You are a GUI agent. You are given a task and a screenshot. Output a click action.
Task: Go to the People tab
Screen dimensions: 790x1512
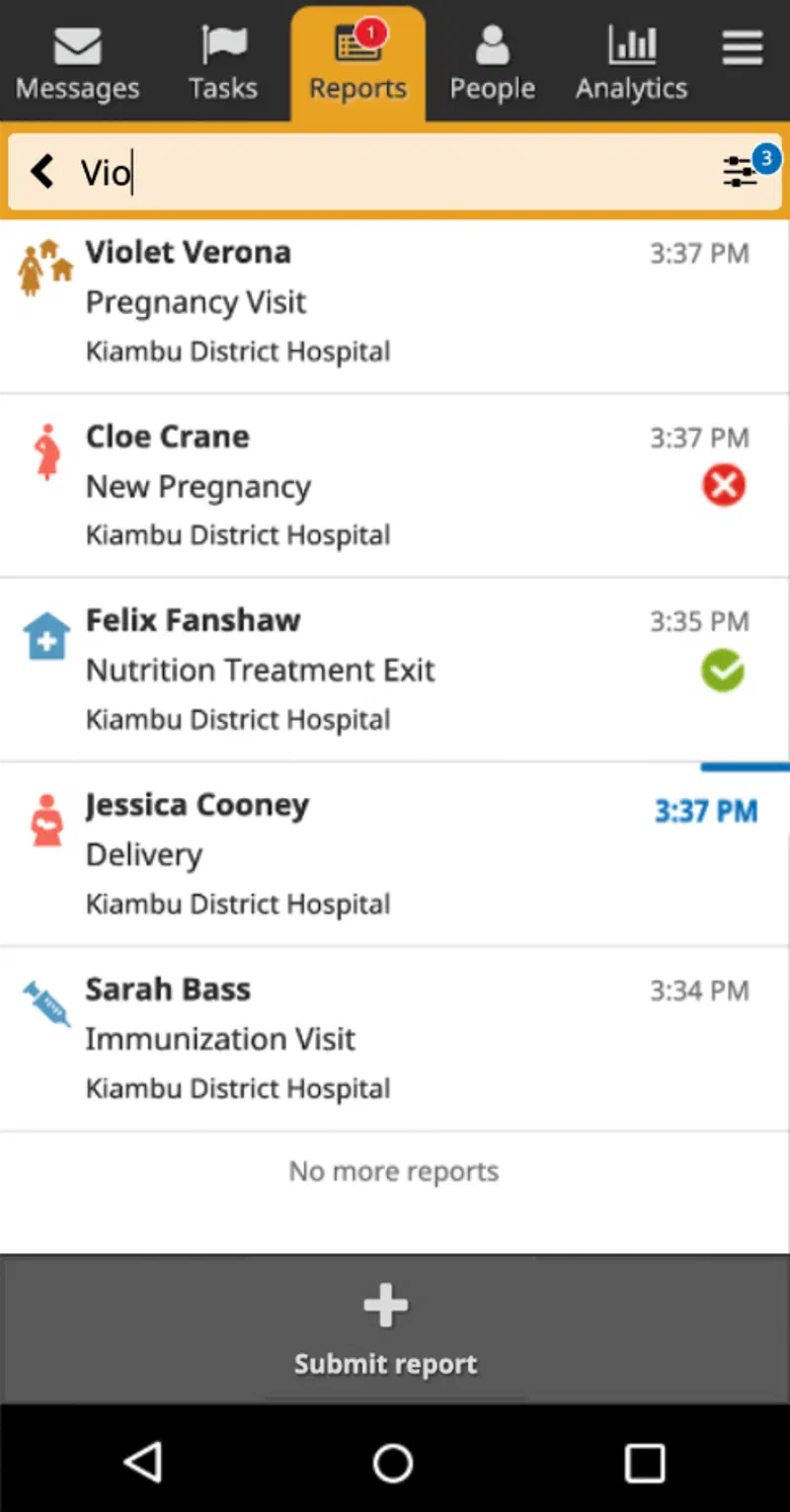pyautogui.click(x=492, y=63)
